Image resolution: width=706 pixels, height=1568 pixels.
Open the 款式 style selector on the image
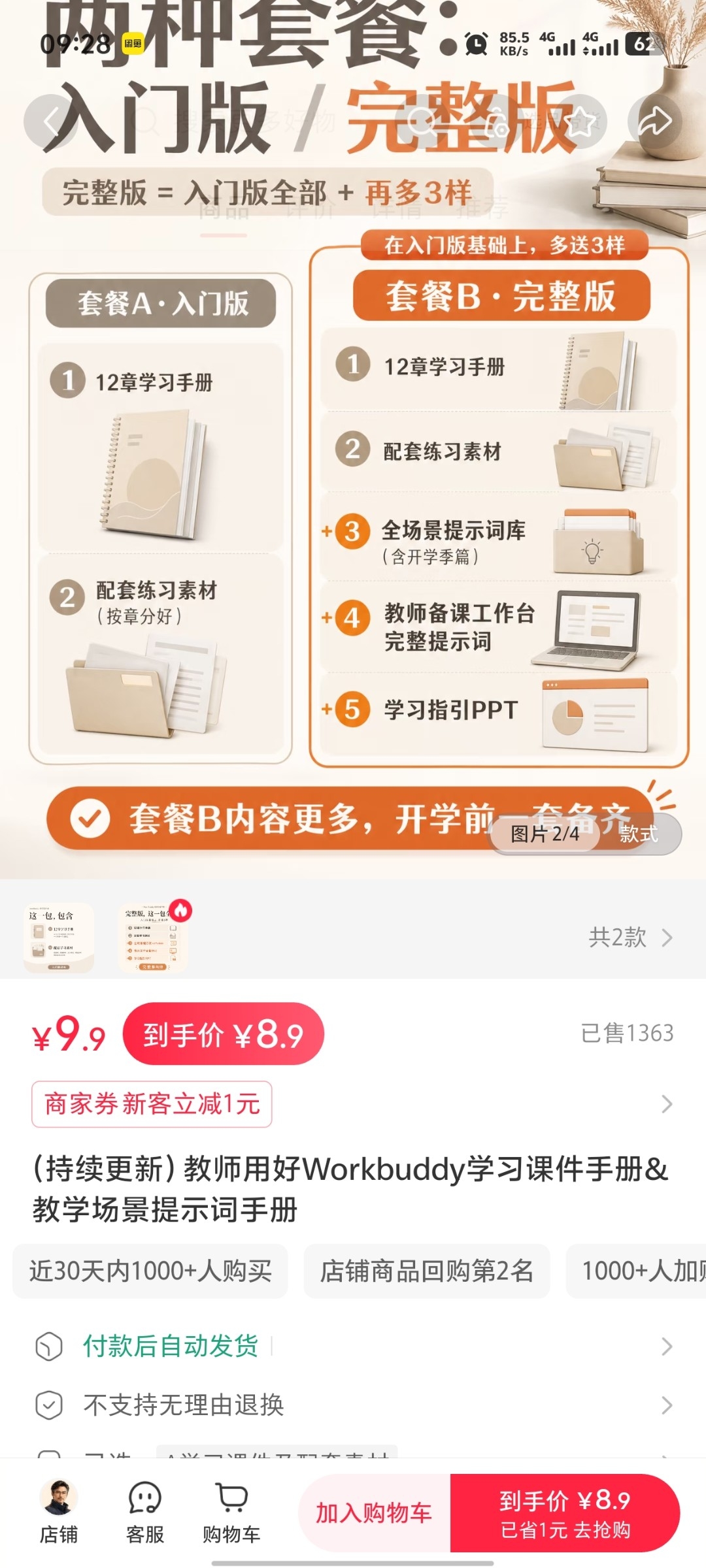[639, 834]
